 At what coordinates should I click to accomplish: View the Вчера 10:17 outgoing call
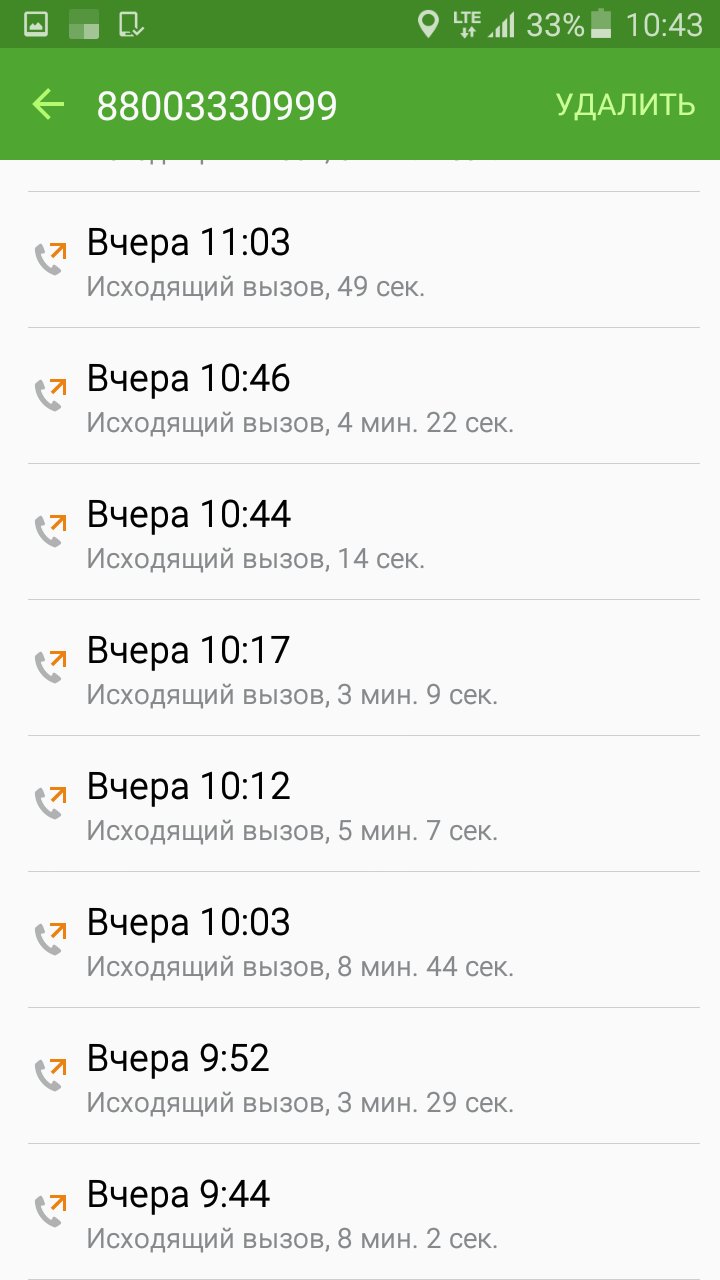[360, 668]
